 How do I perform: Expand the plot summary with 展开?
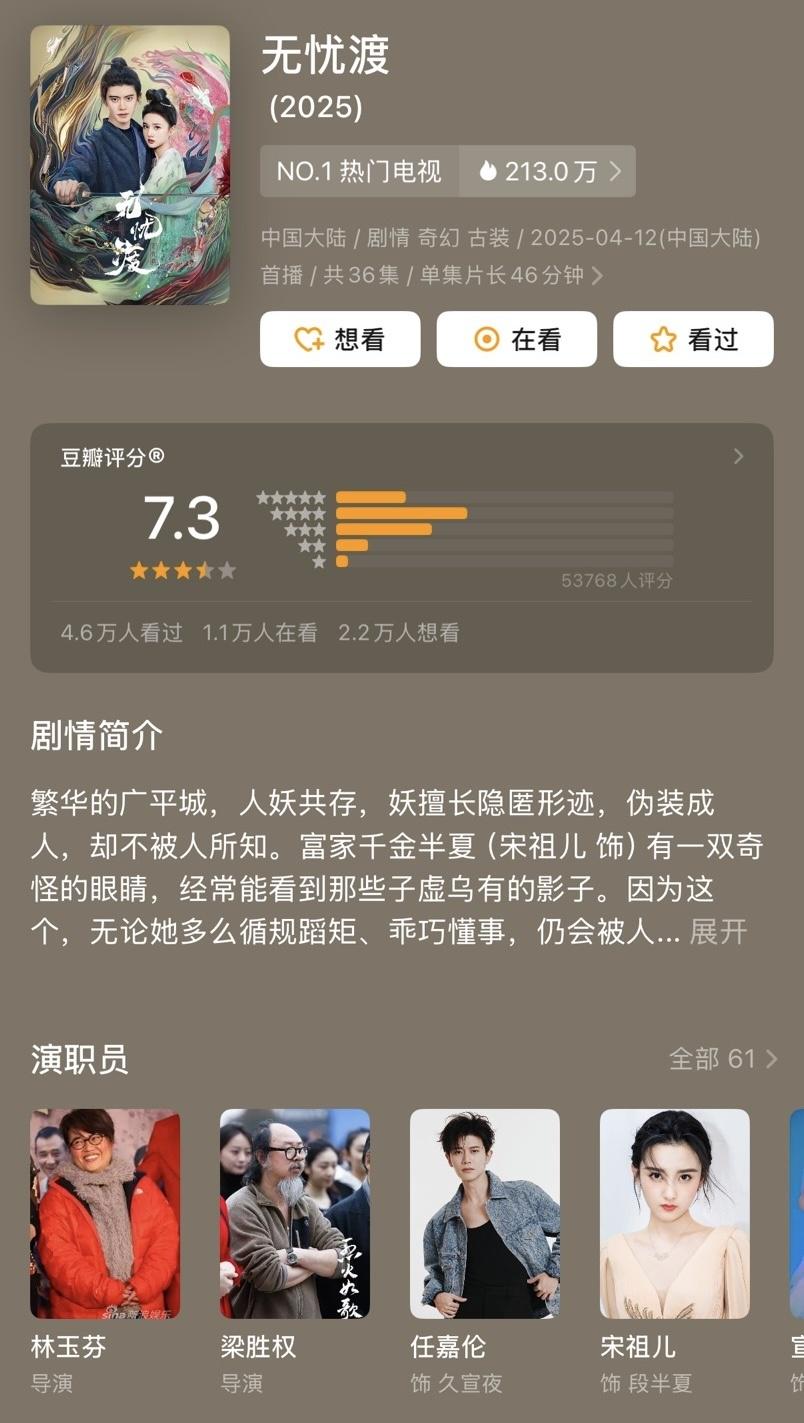(x=718, y=932)
